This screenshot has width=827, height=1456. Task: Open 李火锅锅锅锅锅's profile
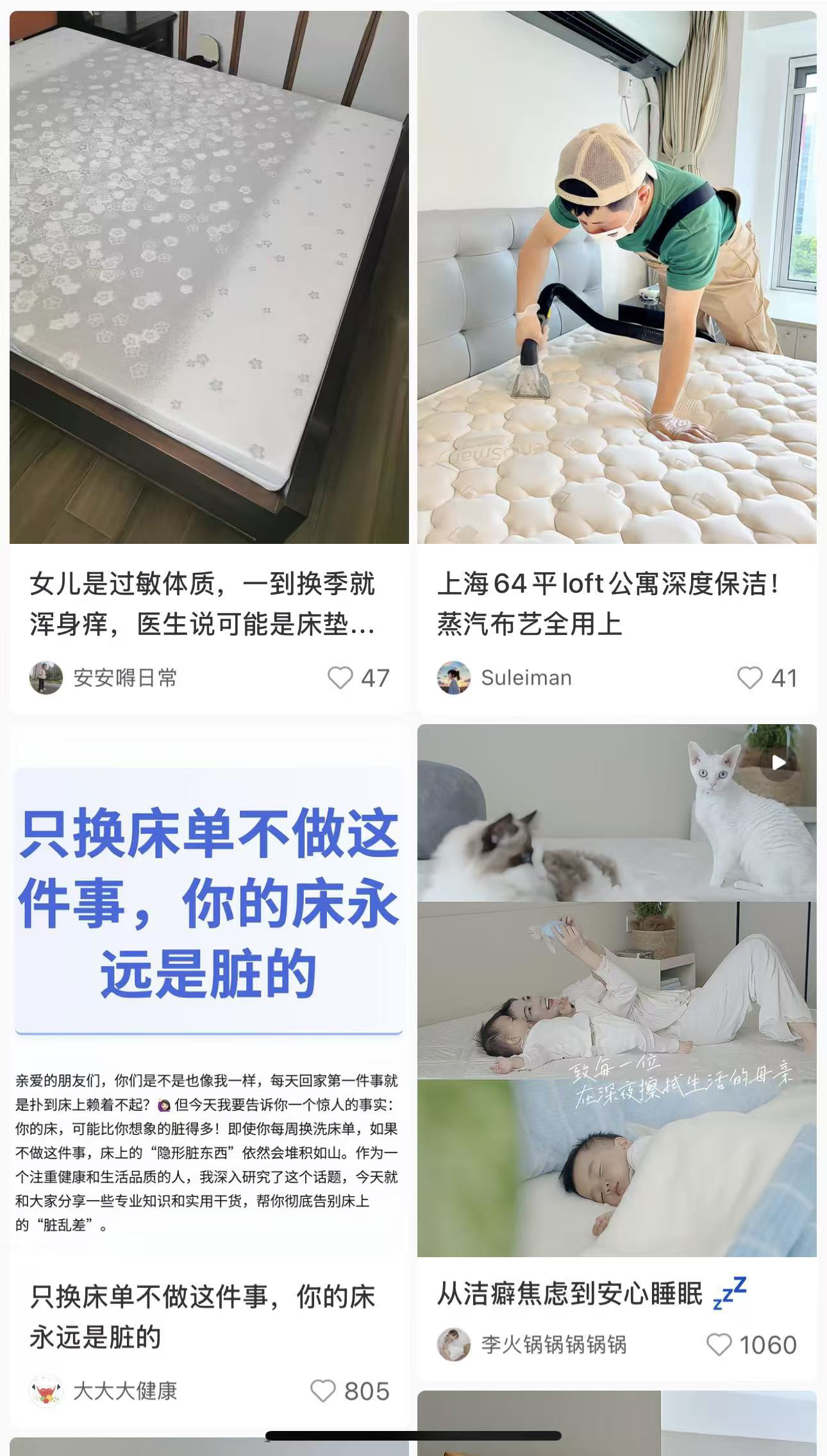coord(454,1344)
